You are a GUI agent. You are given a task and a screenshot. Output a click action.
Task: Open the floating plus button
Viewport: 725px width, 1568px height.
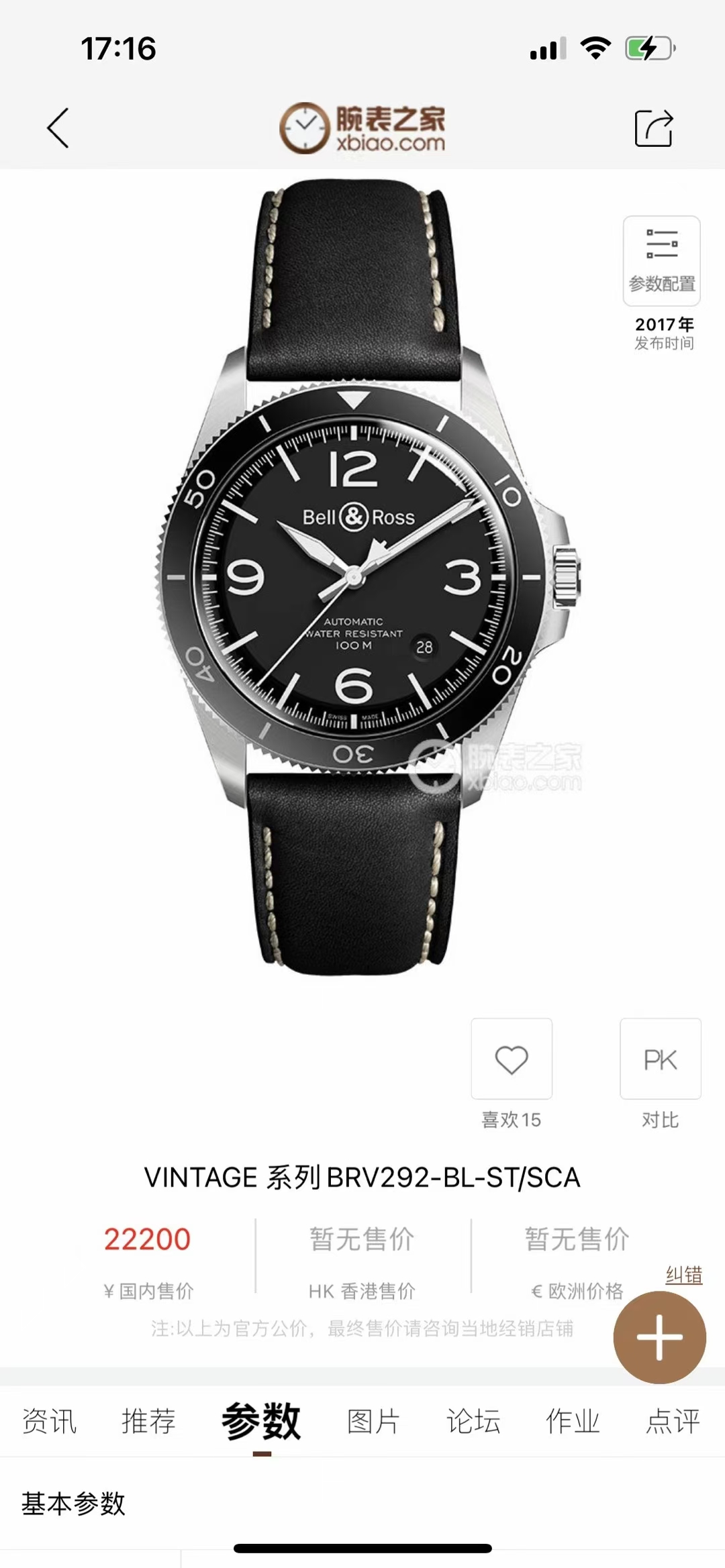pos(659,1337)
